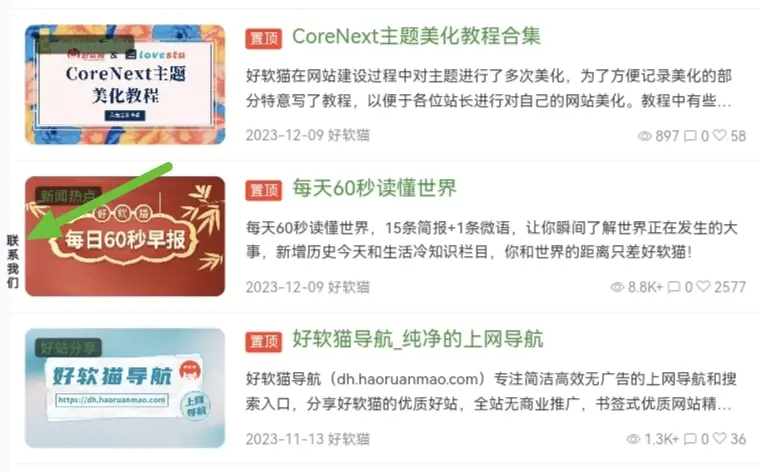Open the 每天60秒读懂世界 article title
Viewport: 760px width, 472px height.
click(374, 188)
